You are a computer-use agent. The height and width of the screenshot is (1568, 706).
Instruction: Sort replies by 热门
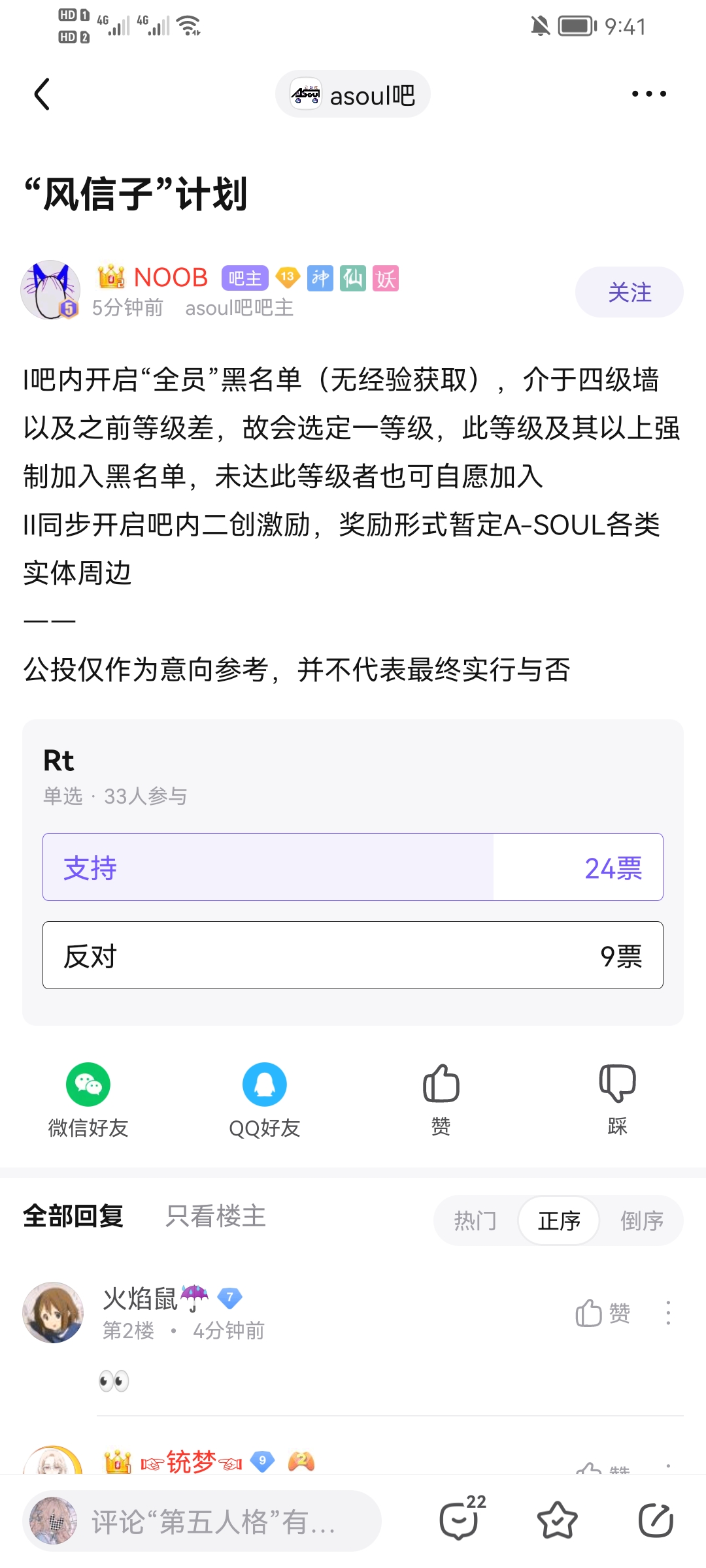tap(476, 1220)
